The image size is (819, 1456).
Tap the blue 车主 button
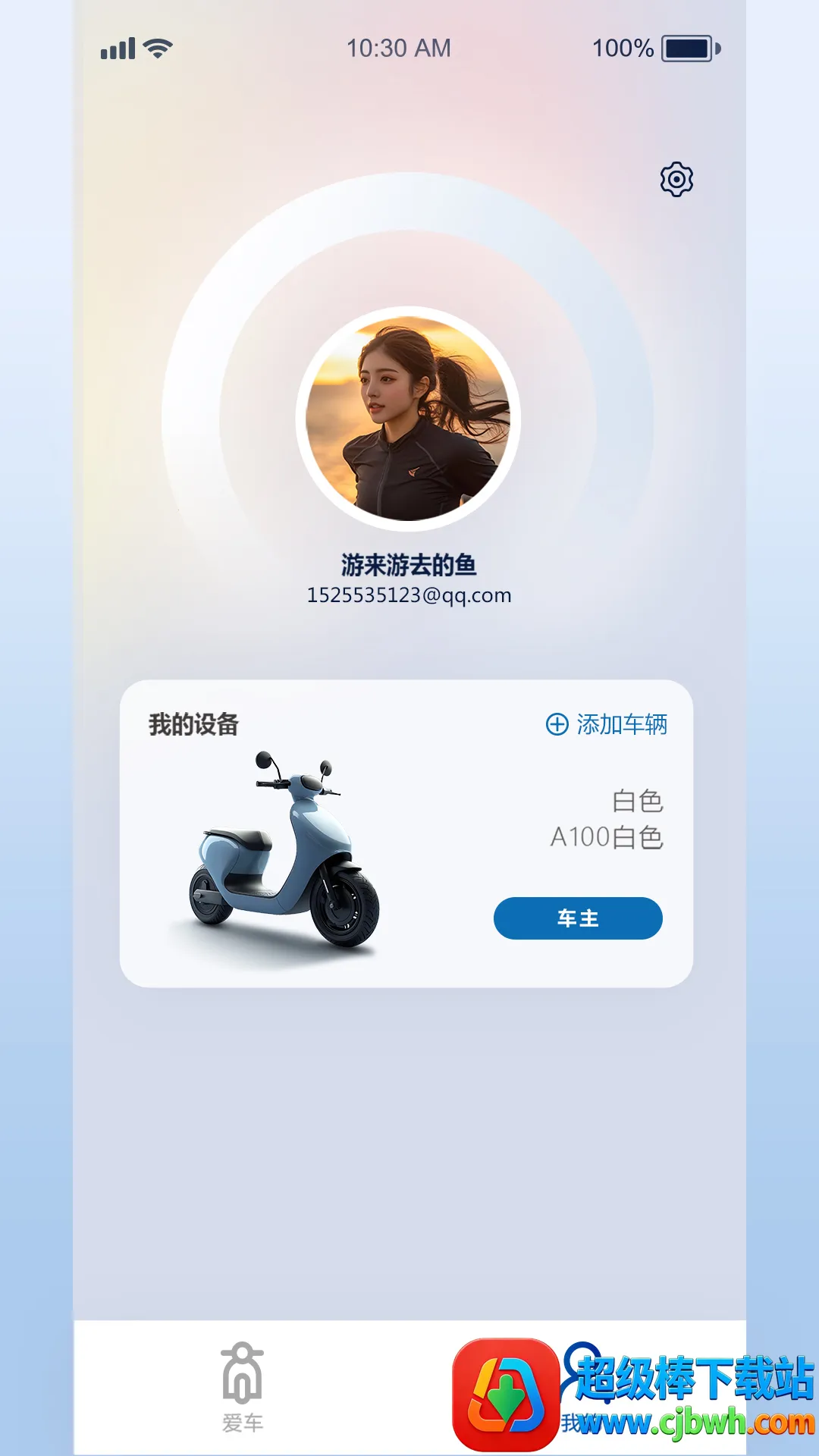pos(578,918)
